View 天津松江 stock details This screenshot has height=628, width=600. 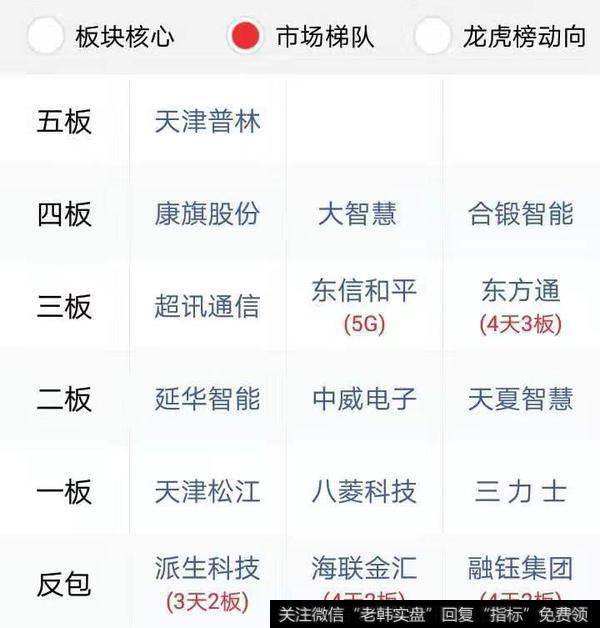pyautogui.click(x=207, y=491)
